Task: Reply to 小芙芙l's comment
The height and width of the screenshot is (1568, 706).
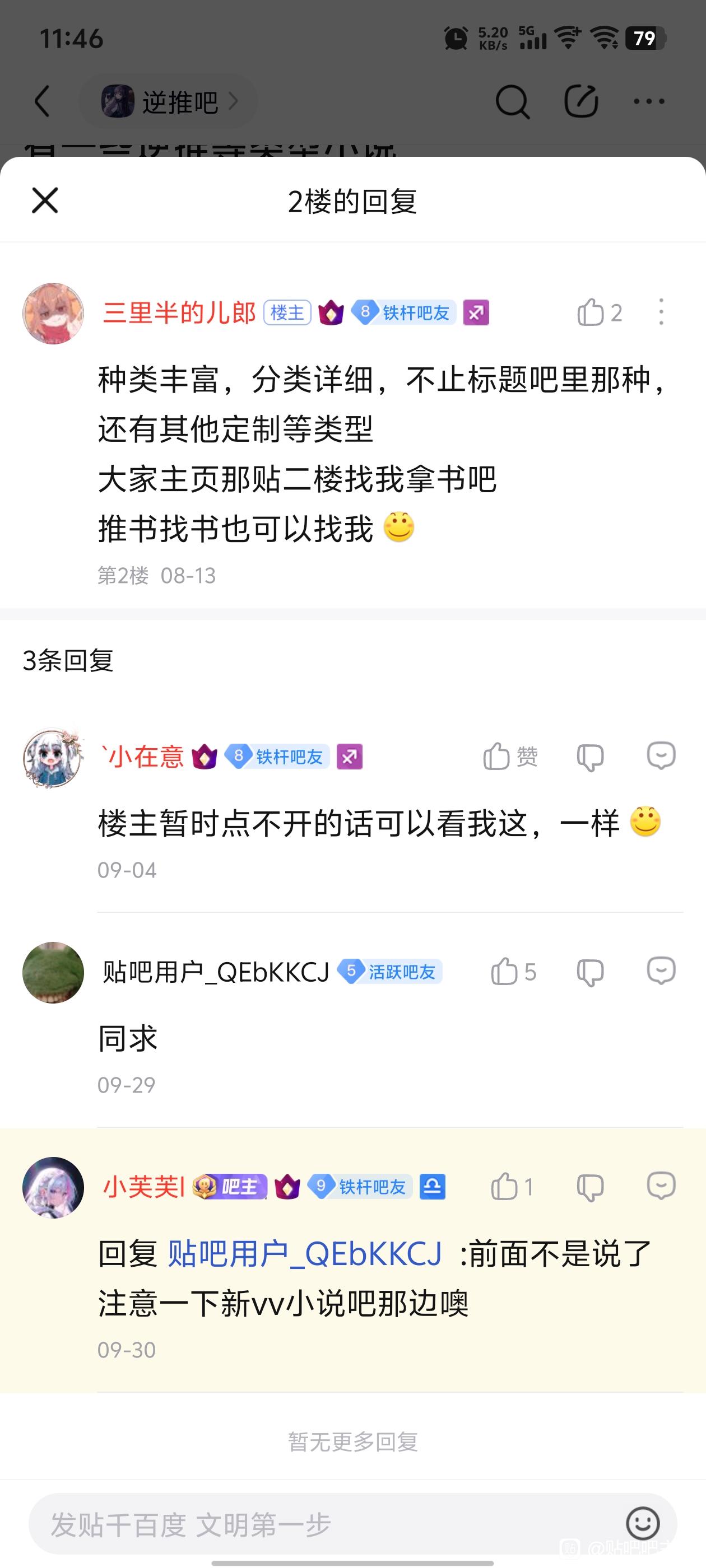Action: (x=661, y=1186)
